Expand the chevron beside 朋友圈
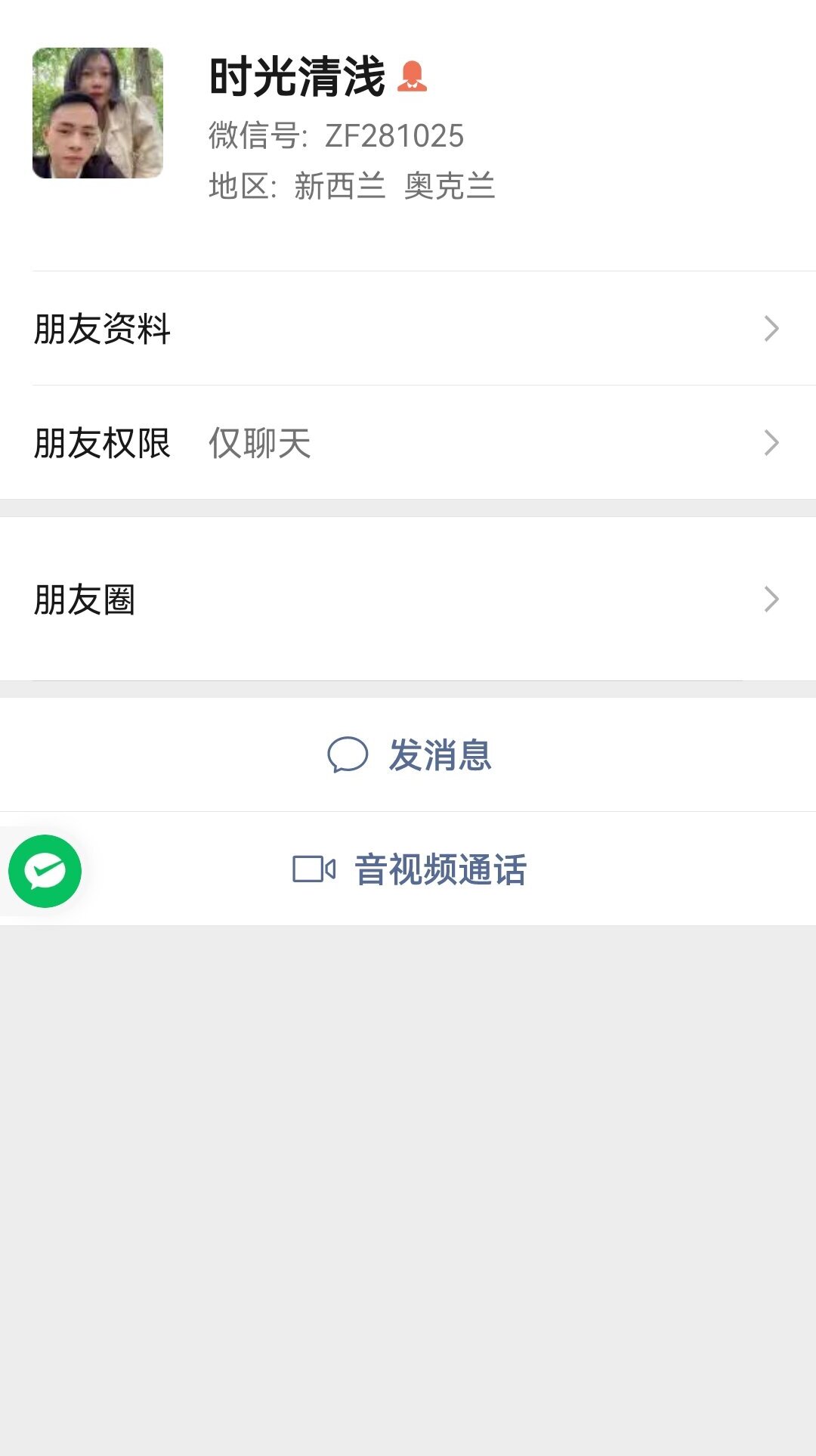This screenshot has height=1456, width=816. (771, 599)
